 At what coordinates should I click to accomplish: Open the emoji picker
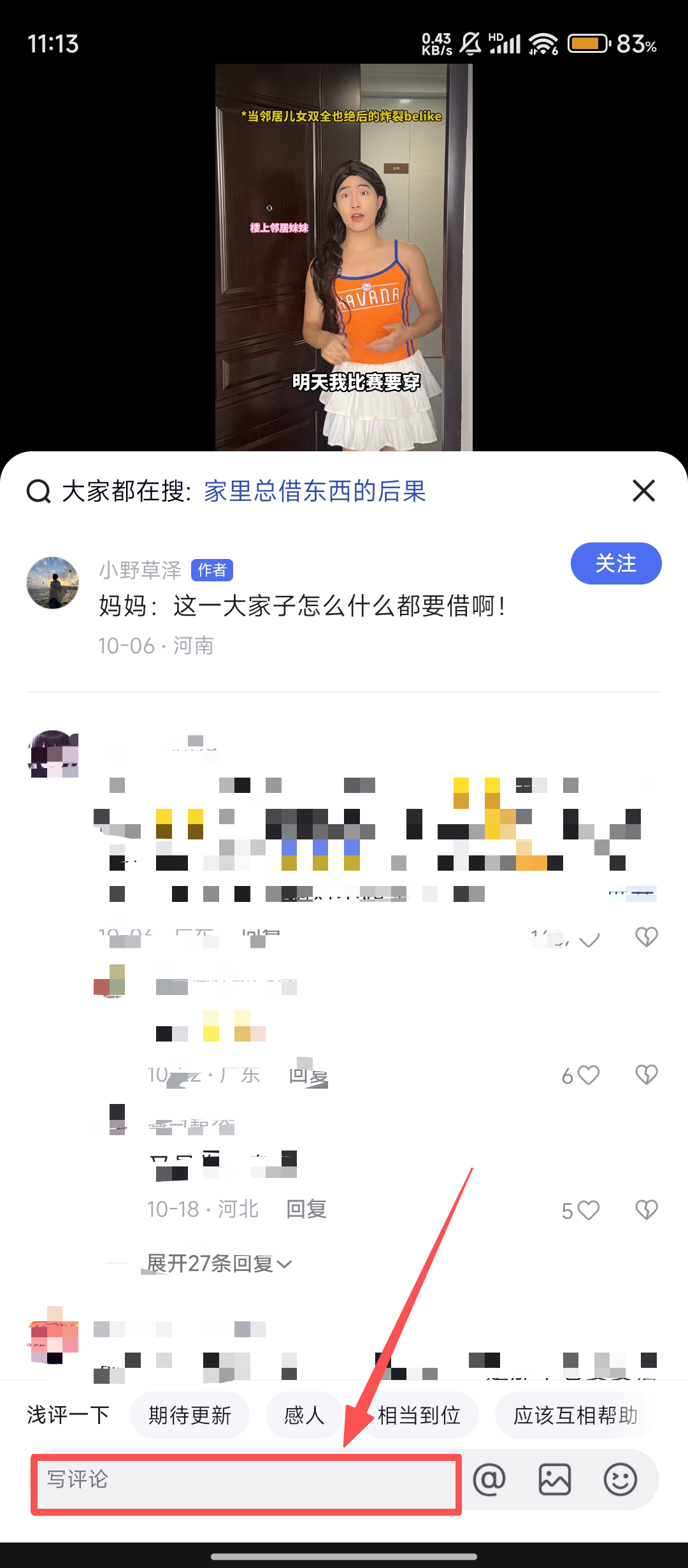pos(620,1479)
